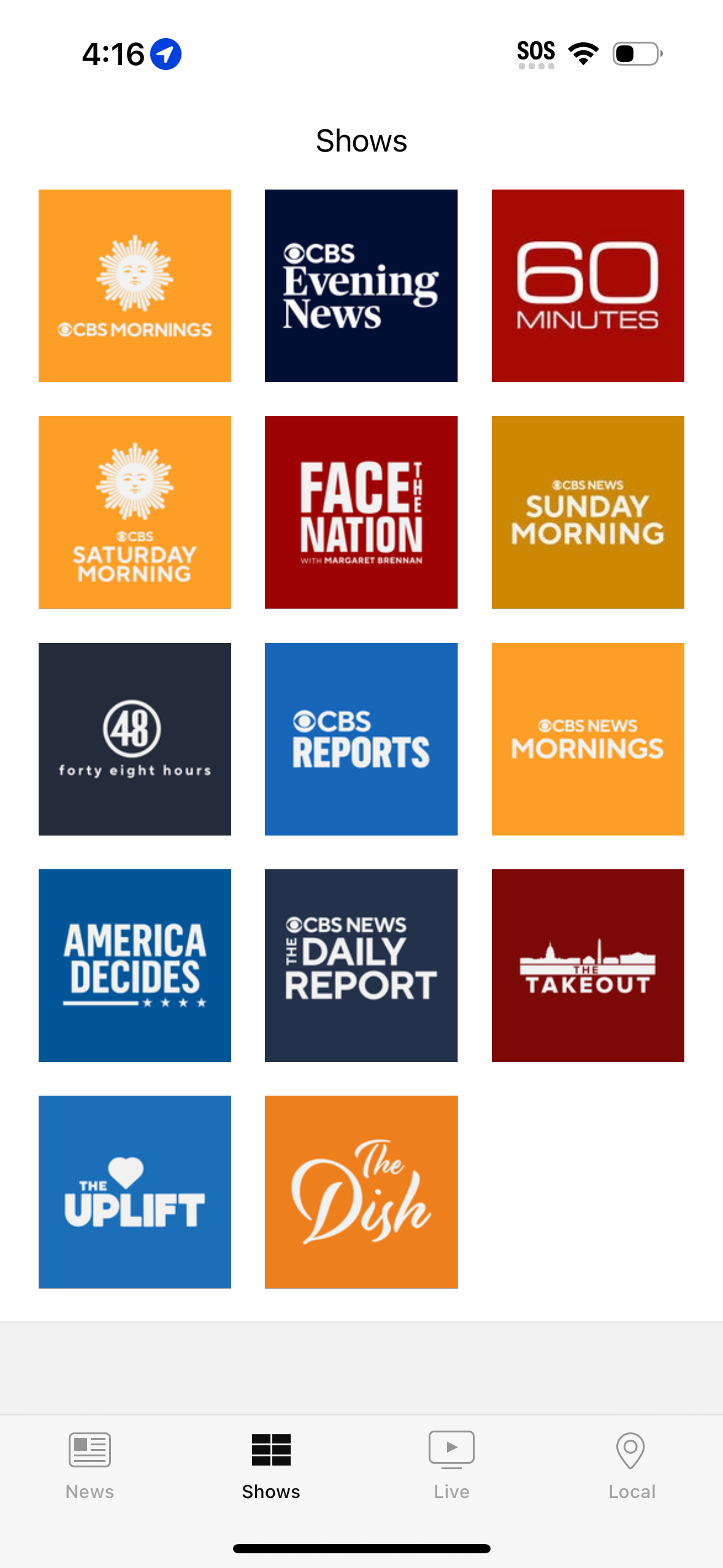The width and height of the screenshot is (723, 1568).
Task: Open CBS News Mornings logo tile
Action: [587, 739]
